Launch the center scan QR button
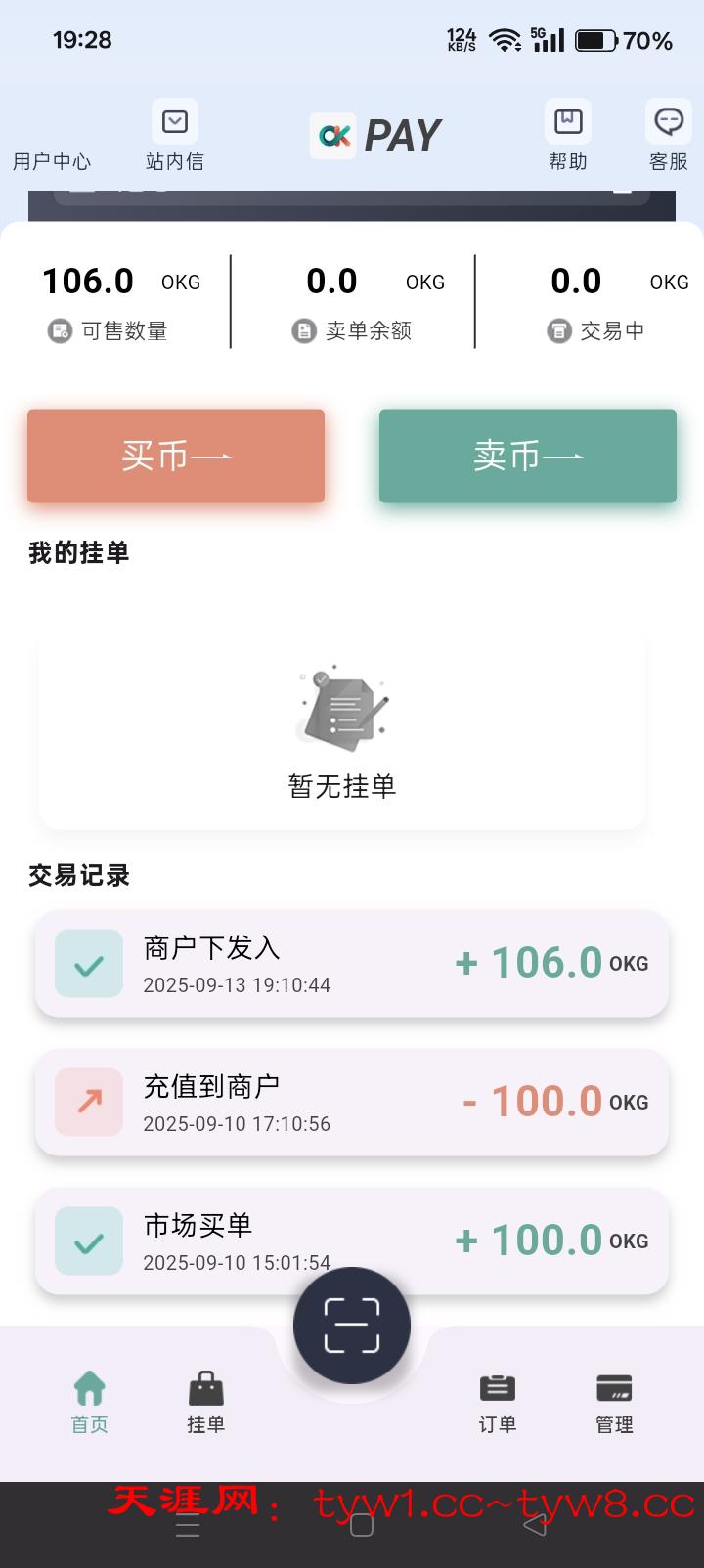The width and height of the screenshot is (704, 1568). pyautogui.click(x=352, y=1326)
